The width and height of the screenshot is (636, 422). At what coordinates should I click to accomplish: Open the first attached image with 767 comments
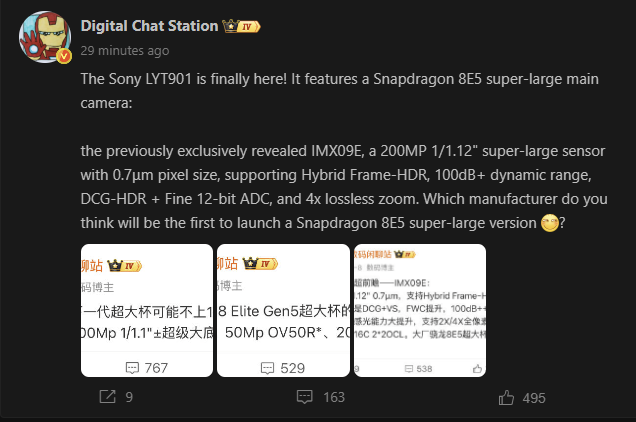coord(146,310)
